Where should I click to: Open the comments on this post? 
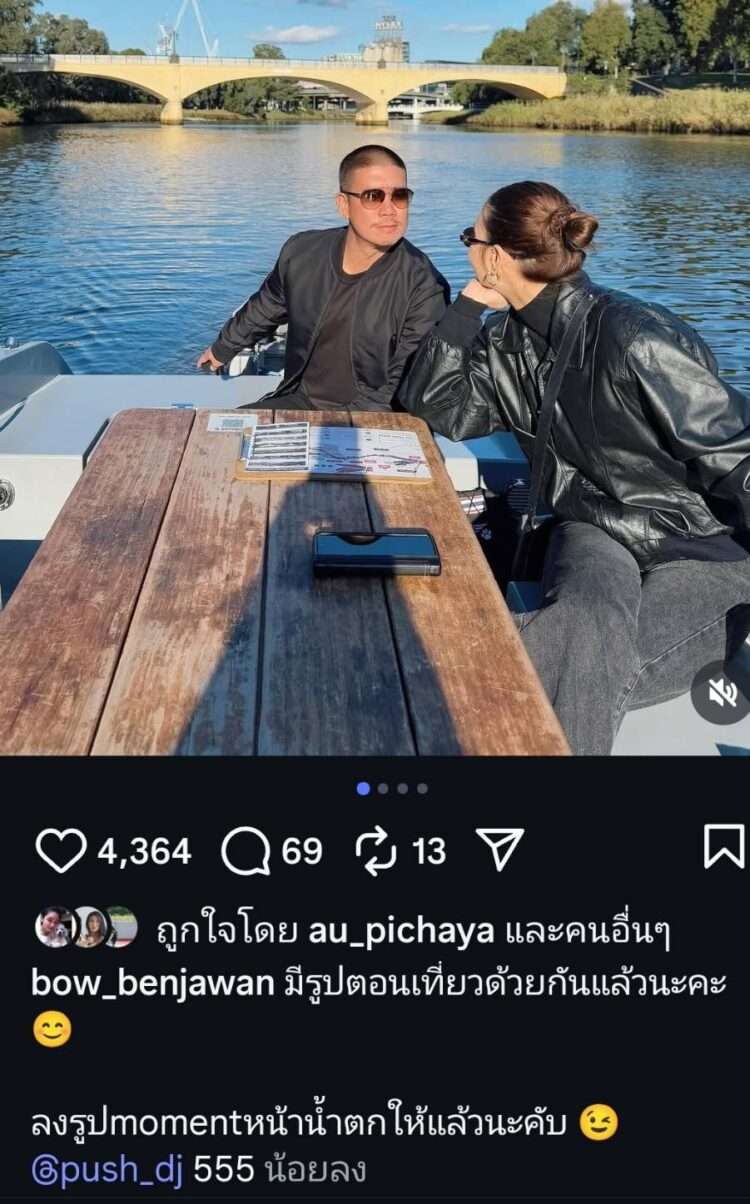[246, 851]
